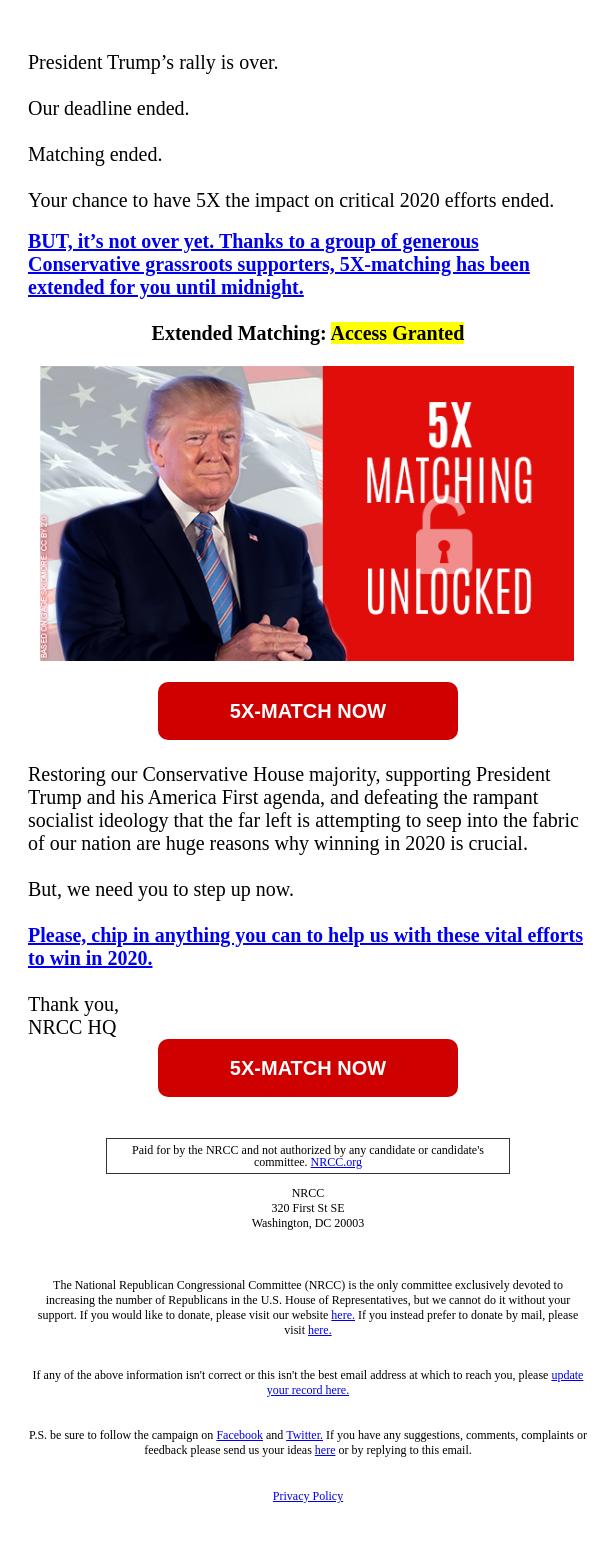
Task: Open the 'here.' link to donate by mail
Action: click(x=319, y=1330)
